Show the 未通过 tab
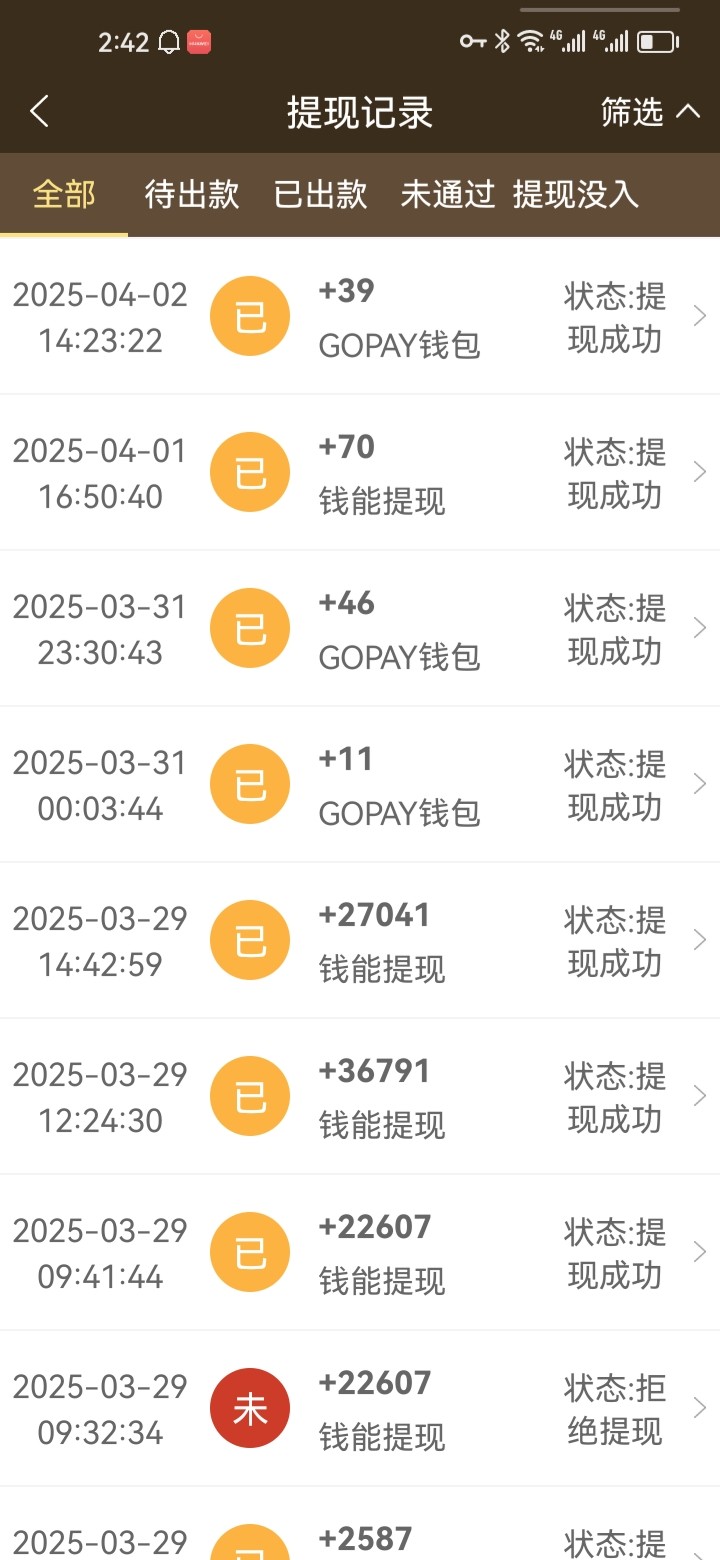The image size is (720, 1560). point(447,194)
